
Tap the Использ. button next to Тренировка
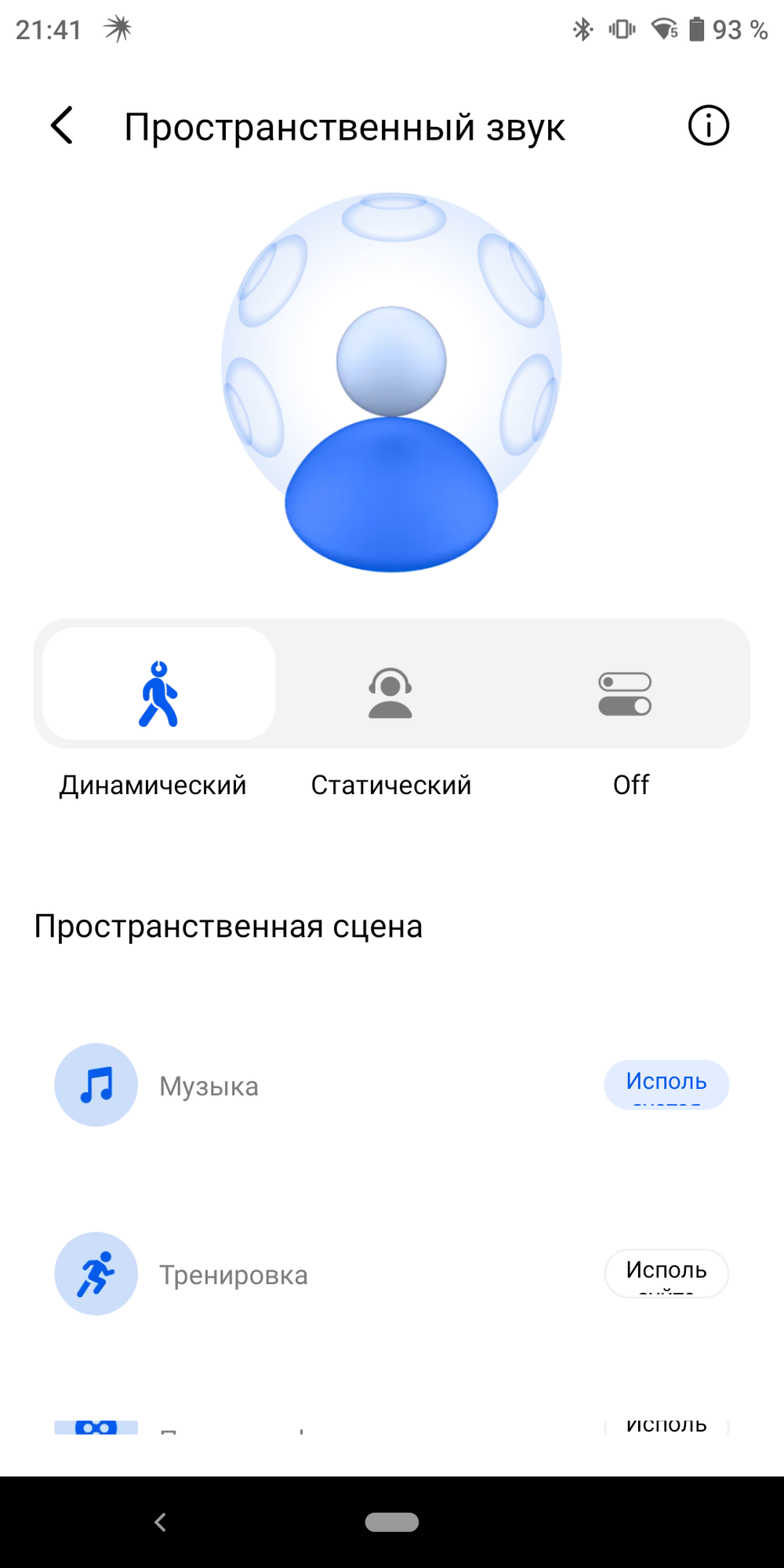[x=666, y=1272]
